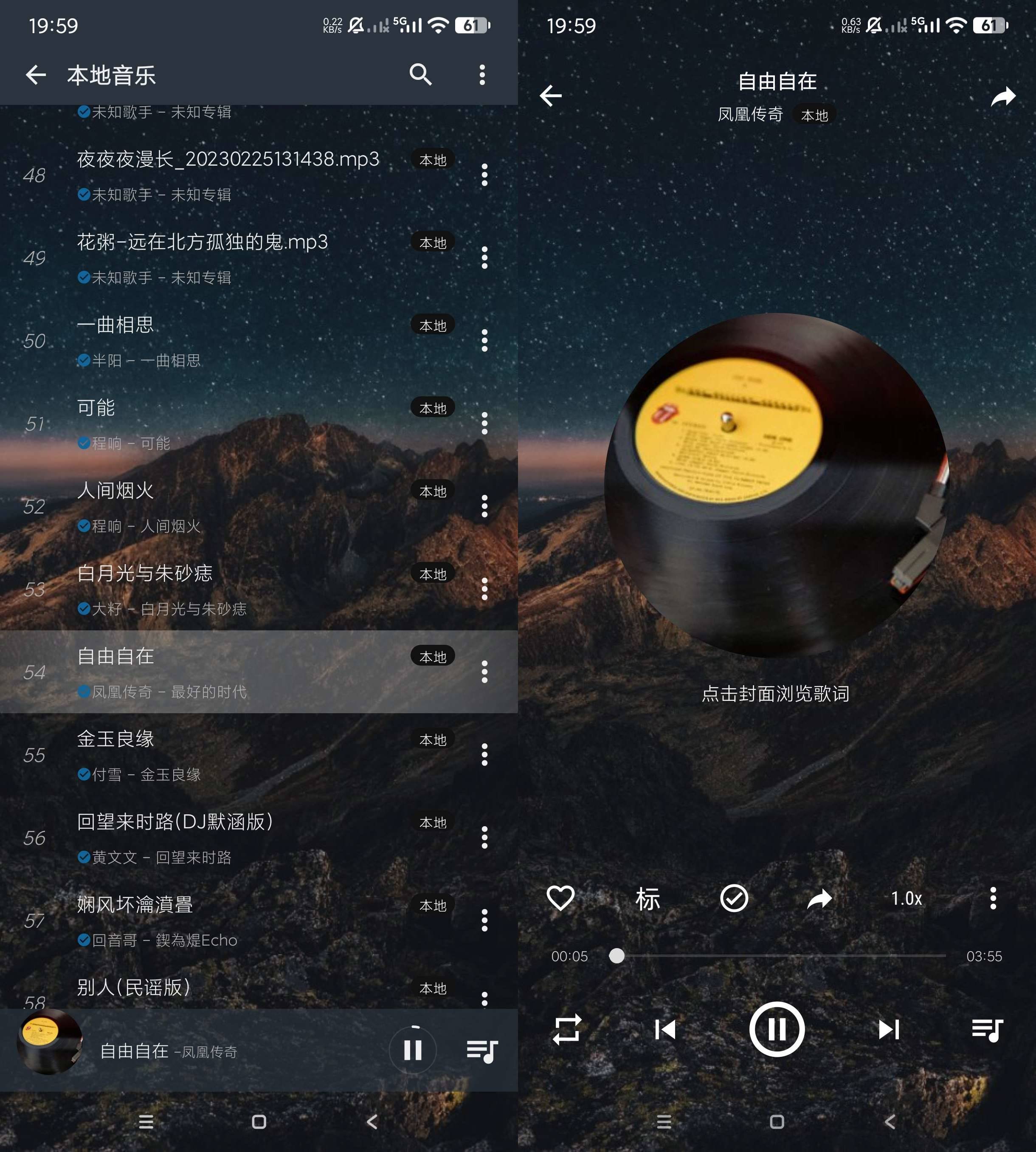
Task: Search the local music list
Action: tap(420, 75)
